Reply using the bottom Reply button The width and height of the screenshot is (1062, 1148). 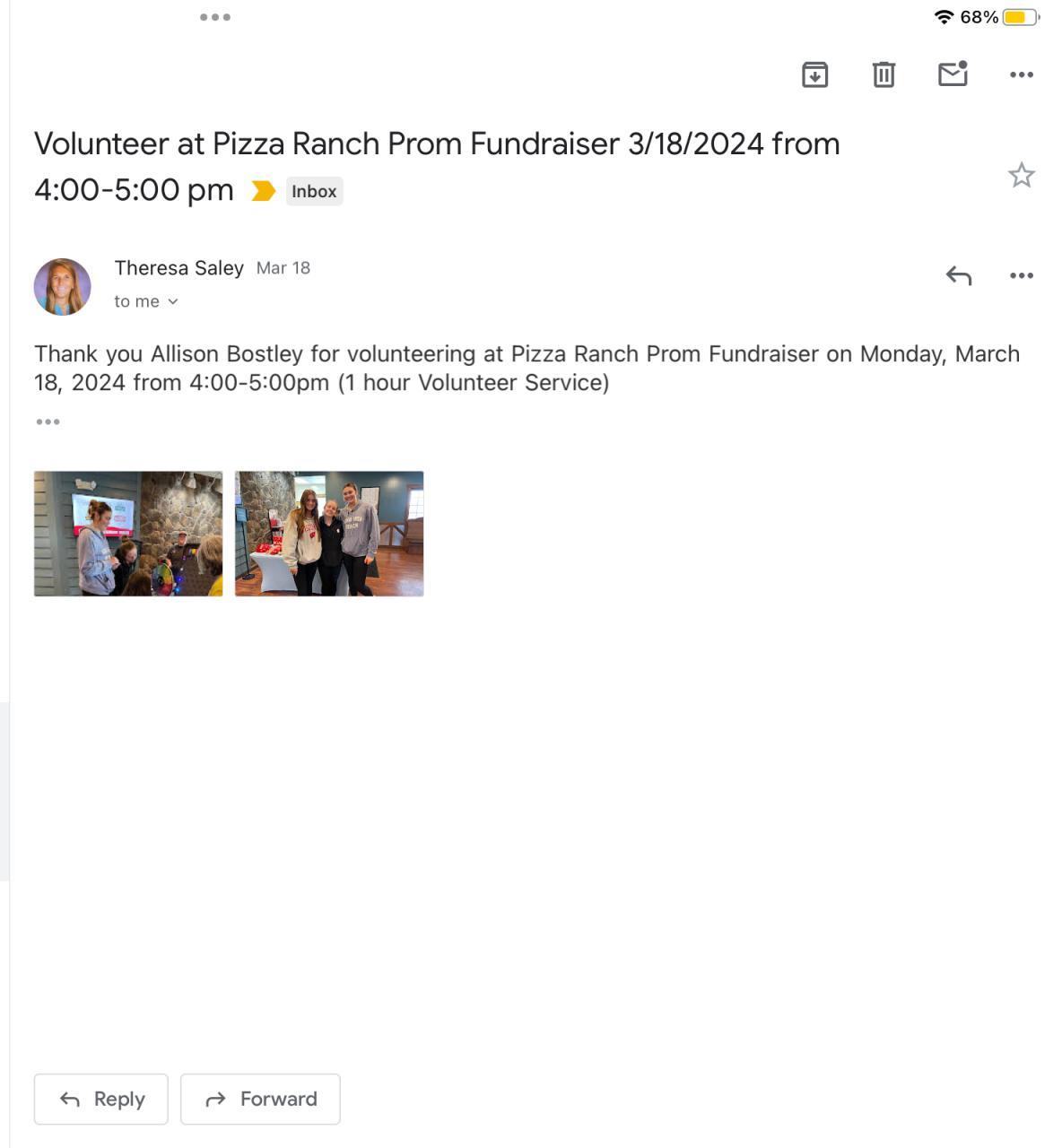point(101,1099)
